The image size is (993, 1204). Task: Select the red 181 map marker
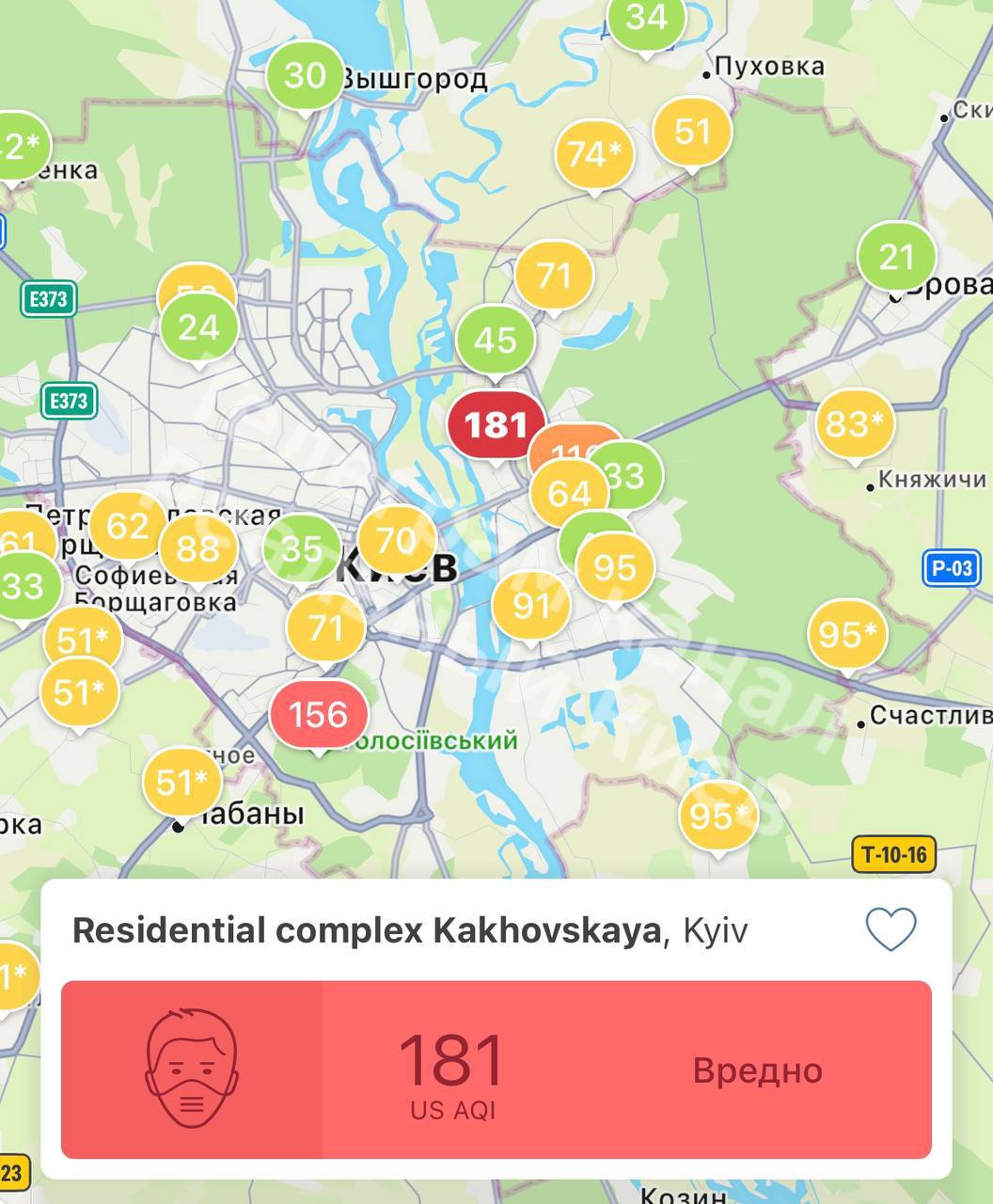[496, 425]
